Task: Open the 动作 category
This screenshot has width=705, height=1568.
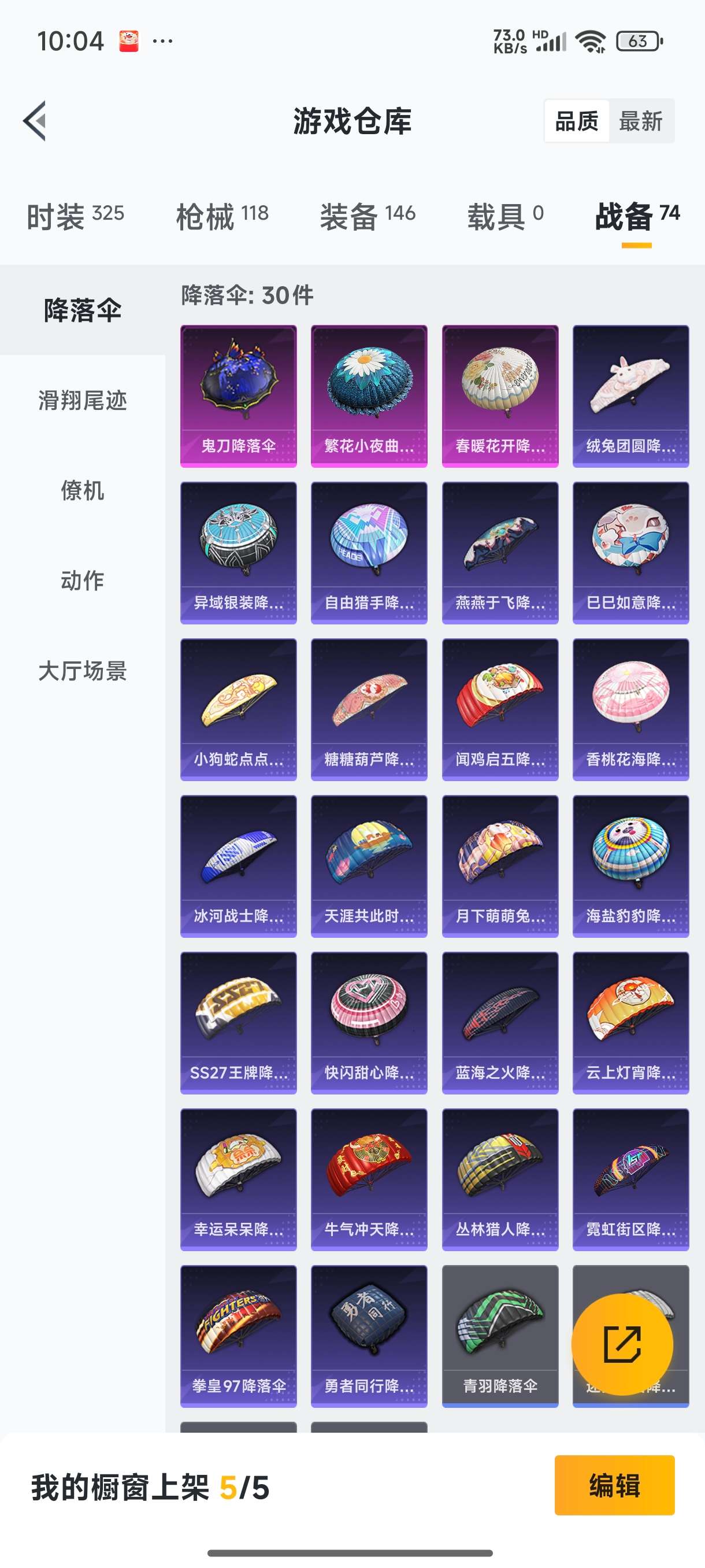Action: pos(82,581)
